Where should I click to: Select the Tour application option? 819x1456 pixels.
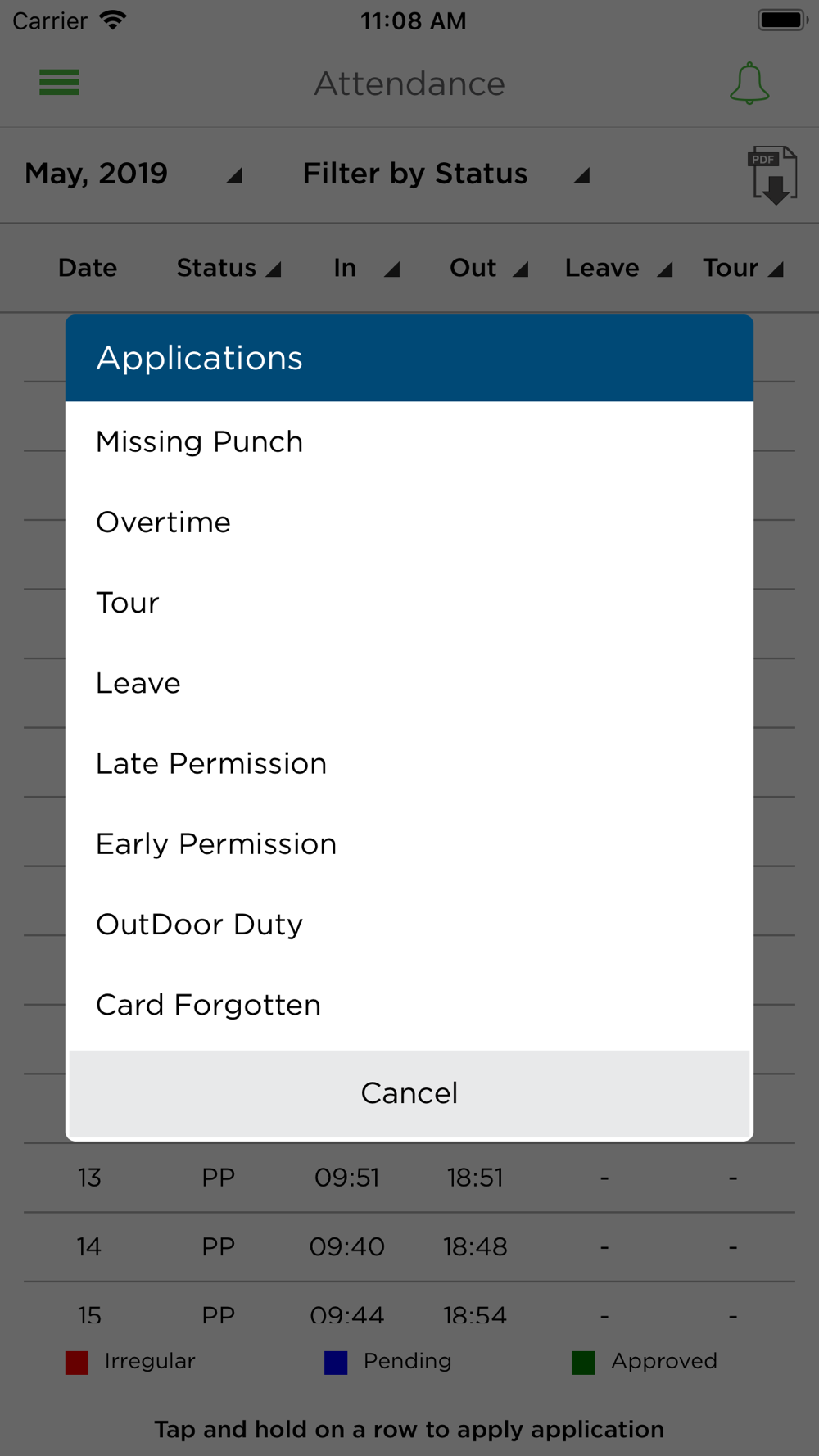point(409,603)
